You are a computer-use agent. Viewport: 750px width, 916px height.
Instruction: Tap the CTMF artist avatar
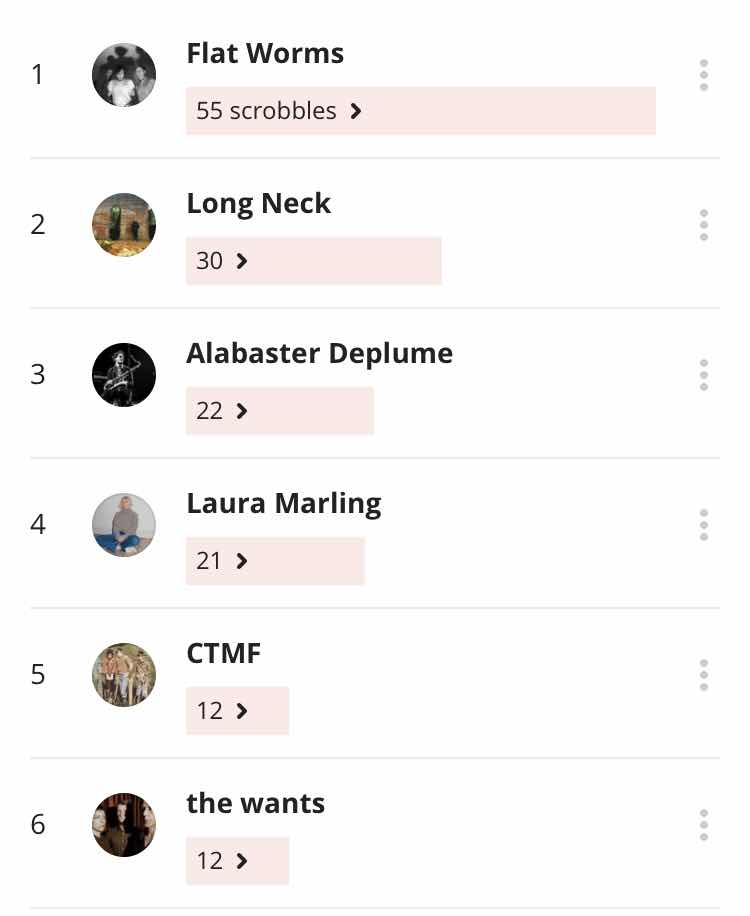click(124, 675)
